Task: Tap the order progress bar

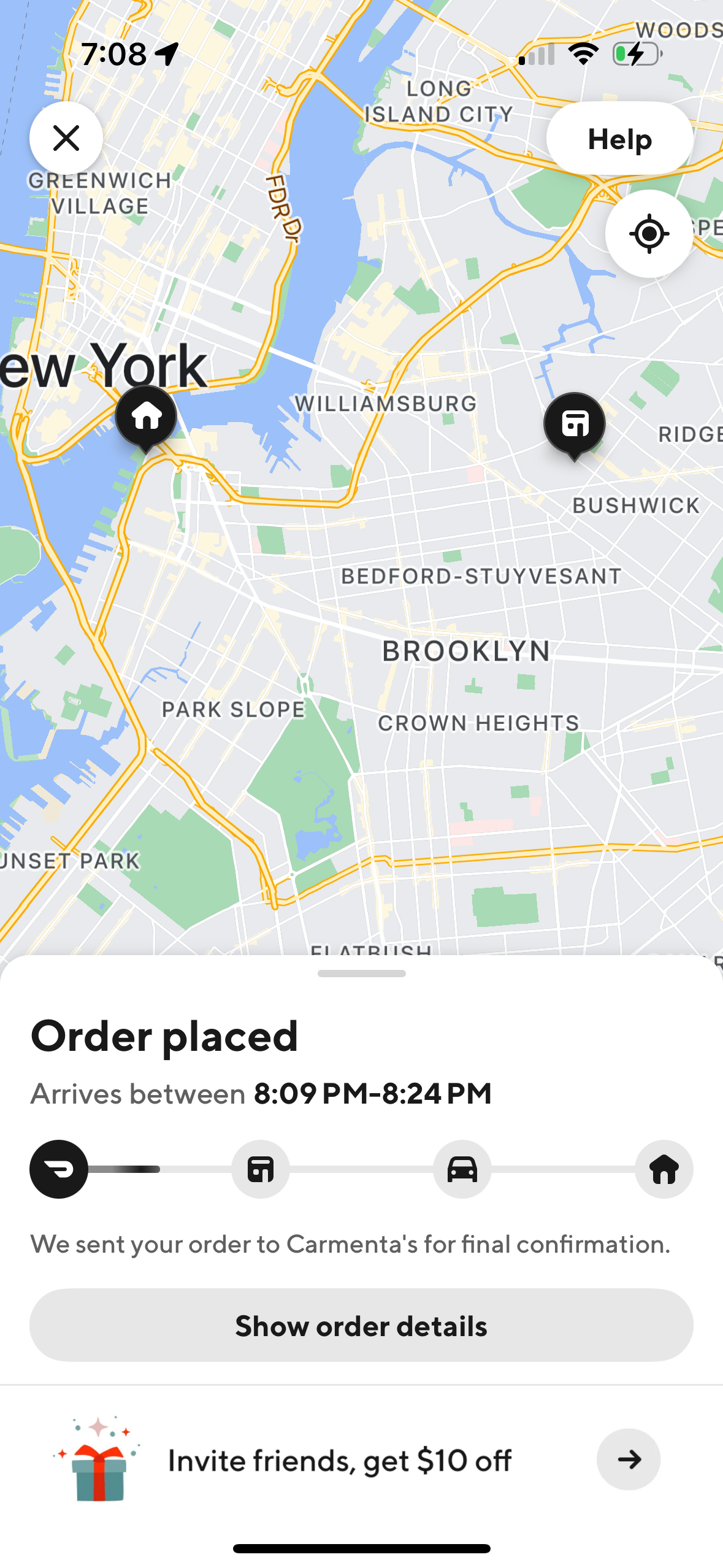Action: pyautogui.click(x=361, y=1169)
